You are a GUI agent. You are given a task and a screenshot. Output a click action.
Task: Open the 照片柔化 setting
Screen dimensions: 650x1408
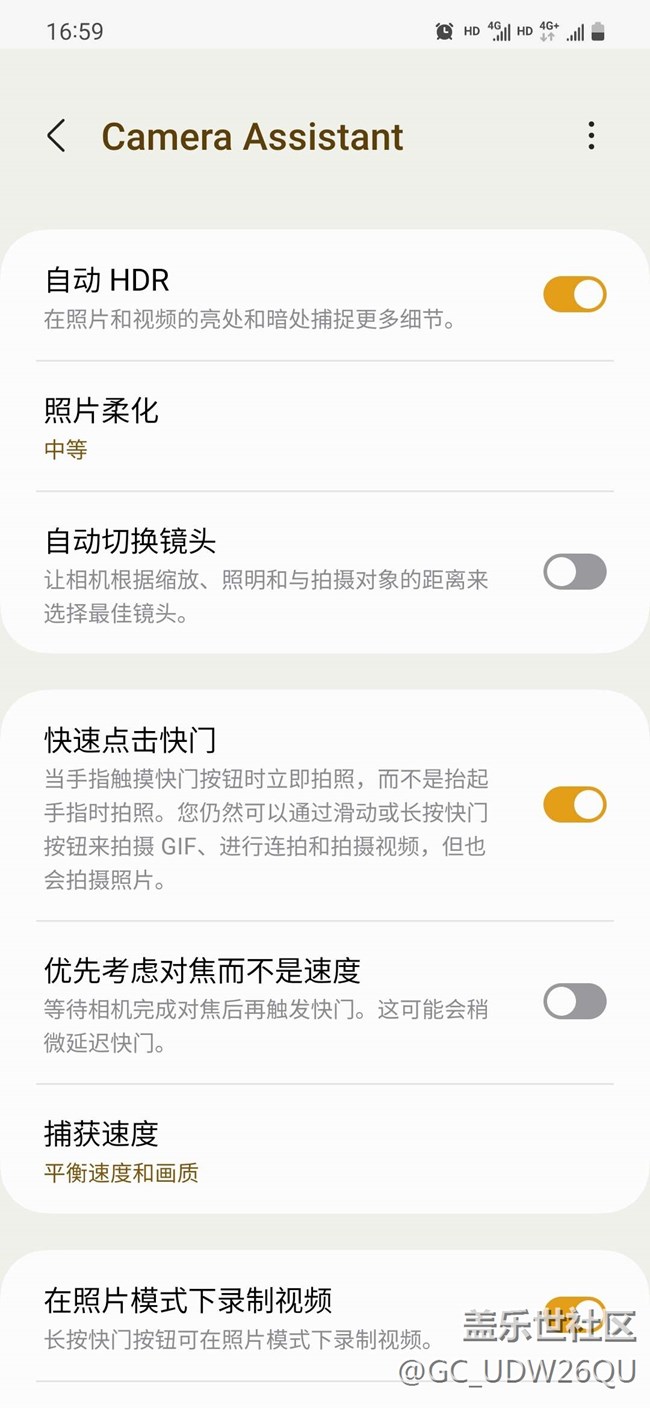click(x=325, y=428)
